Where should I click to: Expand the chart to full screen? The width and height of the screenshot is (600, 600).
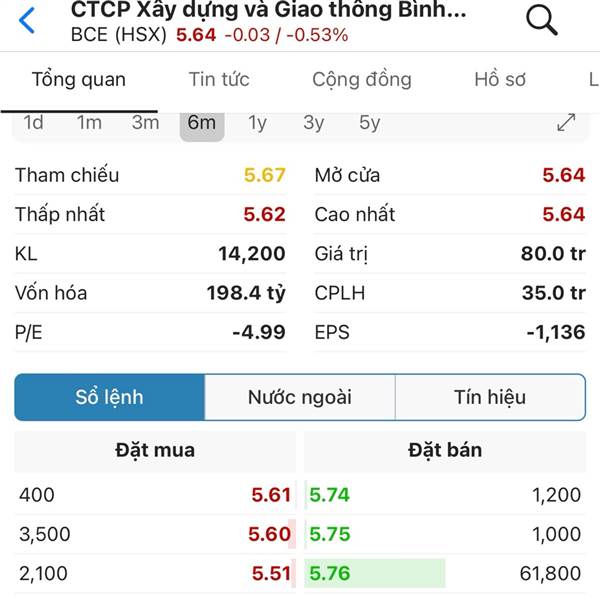566,123
